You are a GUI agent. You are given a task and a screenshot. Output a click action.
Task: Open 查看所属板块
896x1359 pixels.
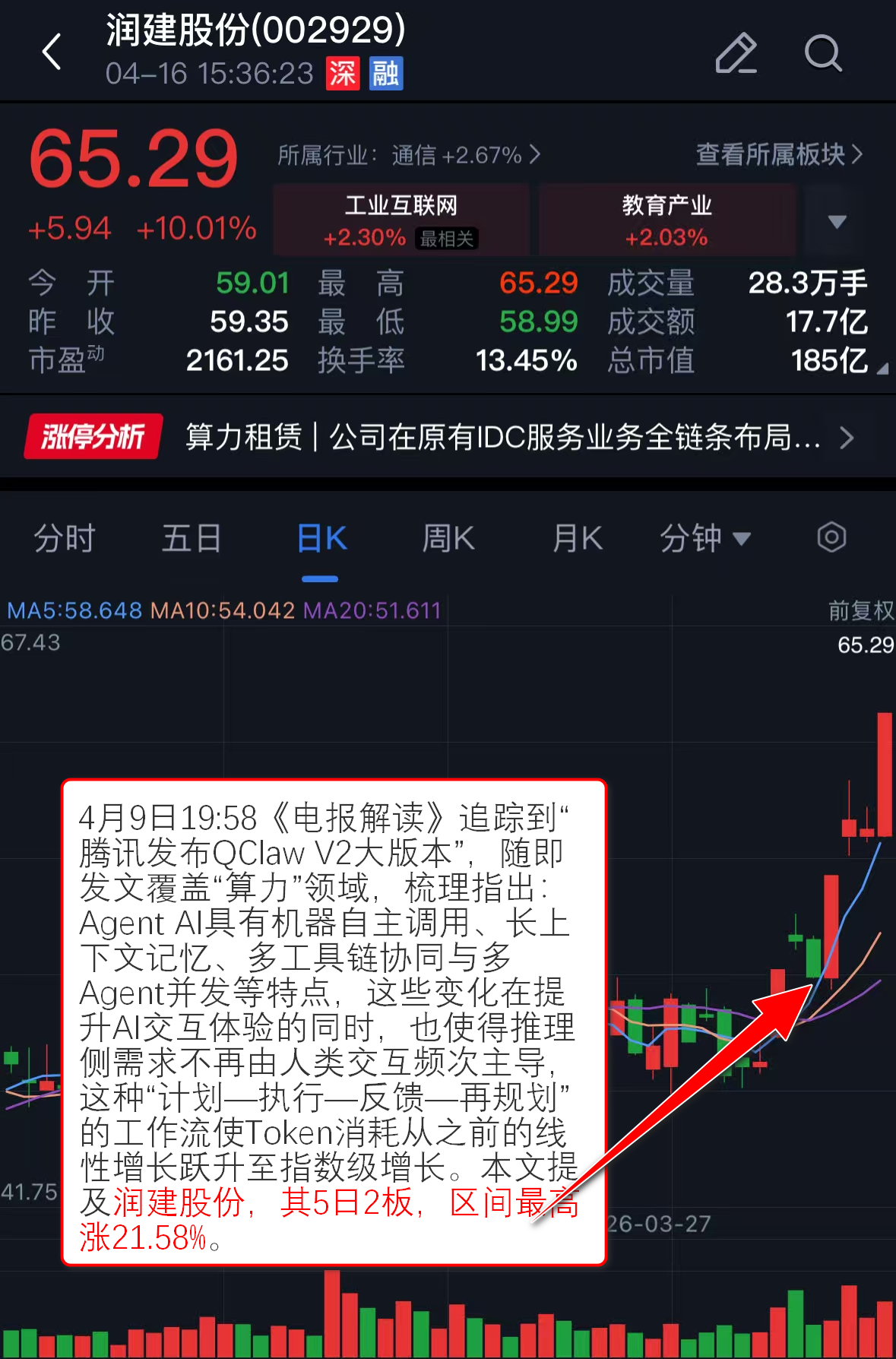click(x=779, y=154)
